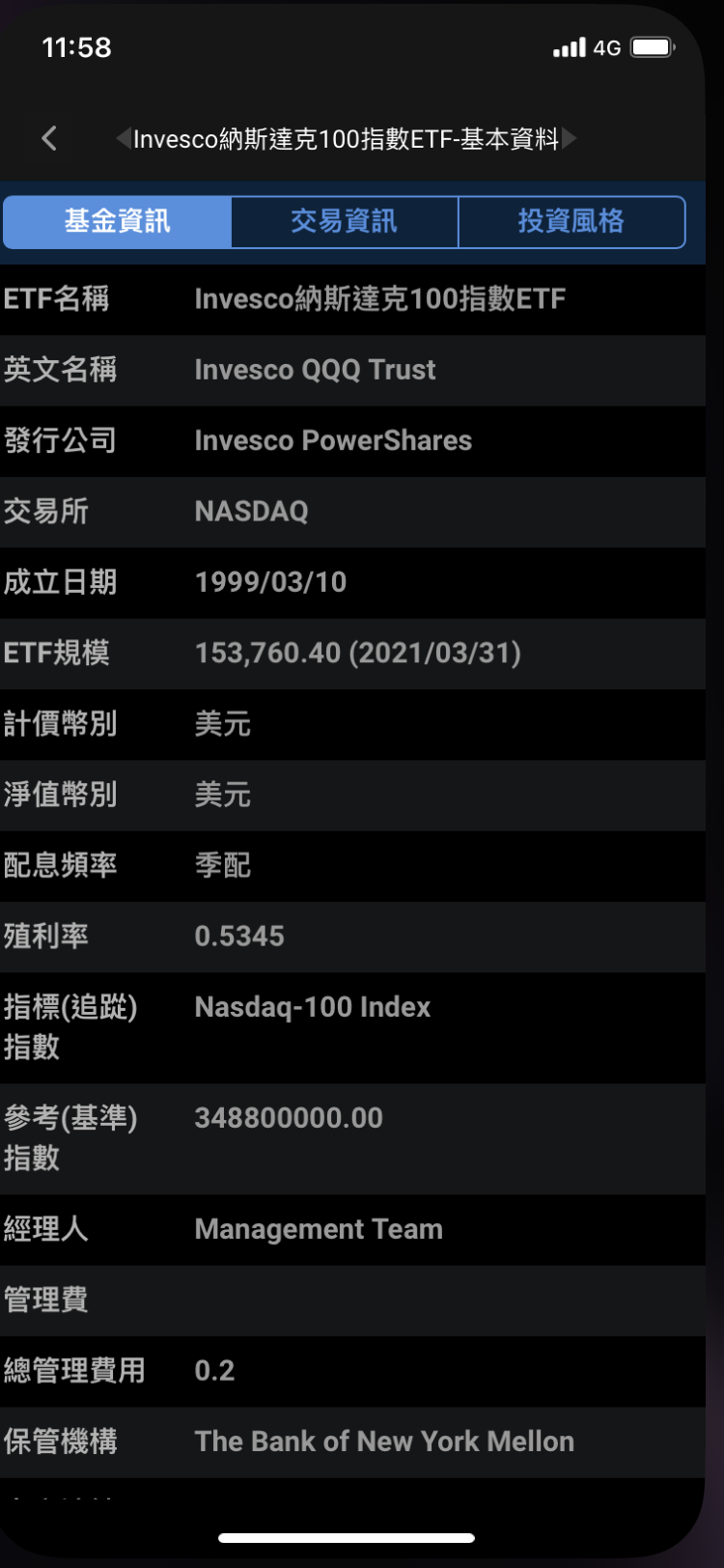Tap the left arrow beside the title
Screen dimensions: 724x1568
[124, 139]
